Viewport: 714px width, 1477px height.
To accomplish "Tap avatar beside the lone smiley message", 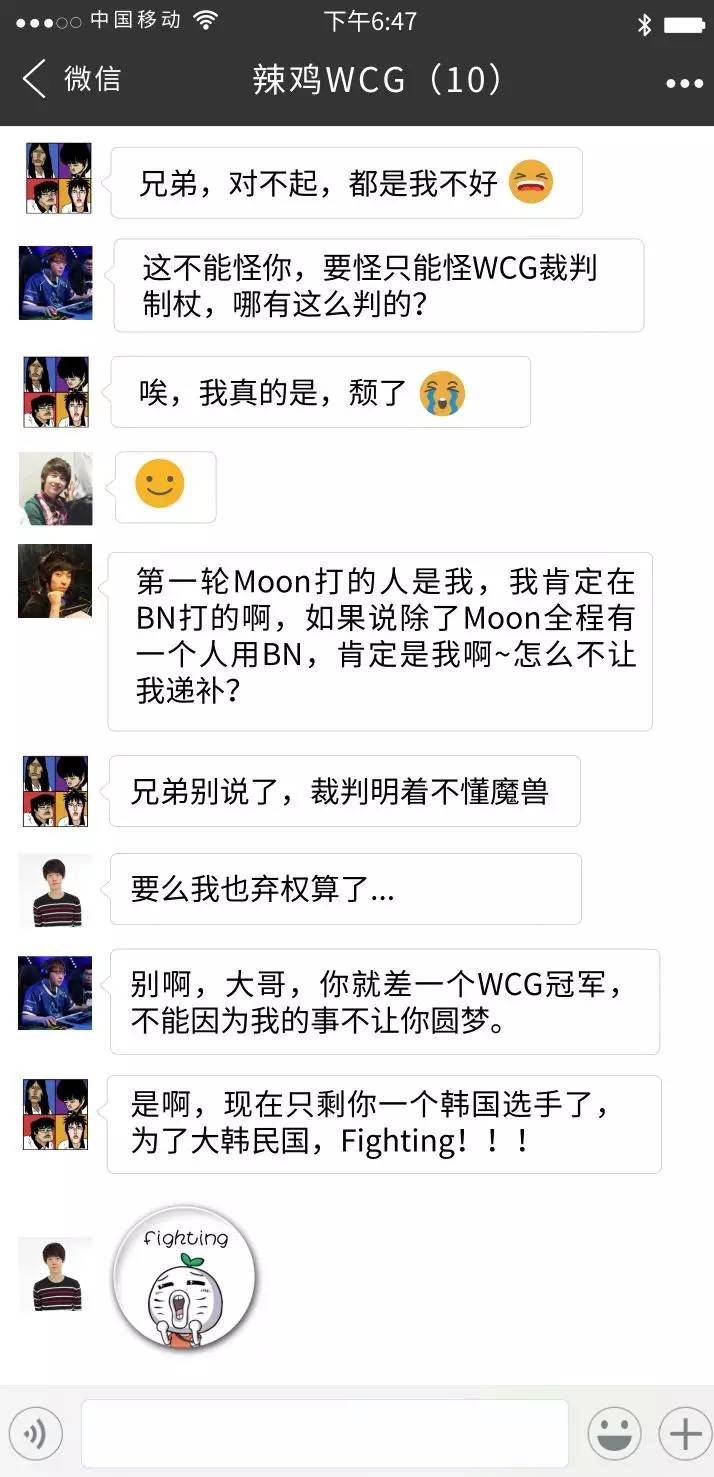I will 55,488.
